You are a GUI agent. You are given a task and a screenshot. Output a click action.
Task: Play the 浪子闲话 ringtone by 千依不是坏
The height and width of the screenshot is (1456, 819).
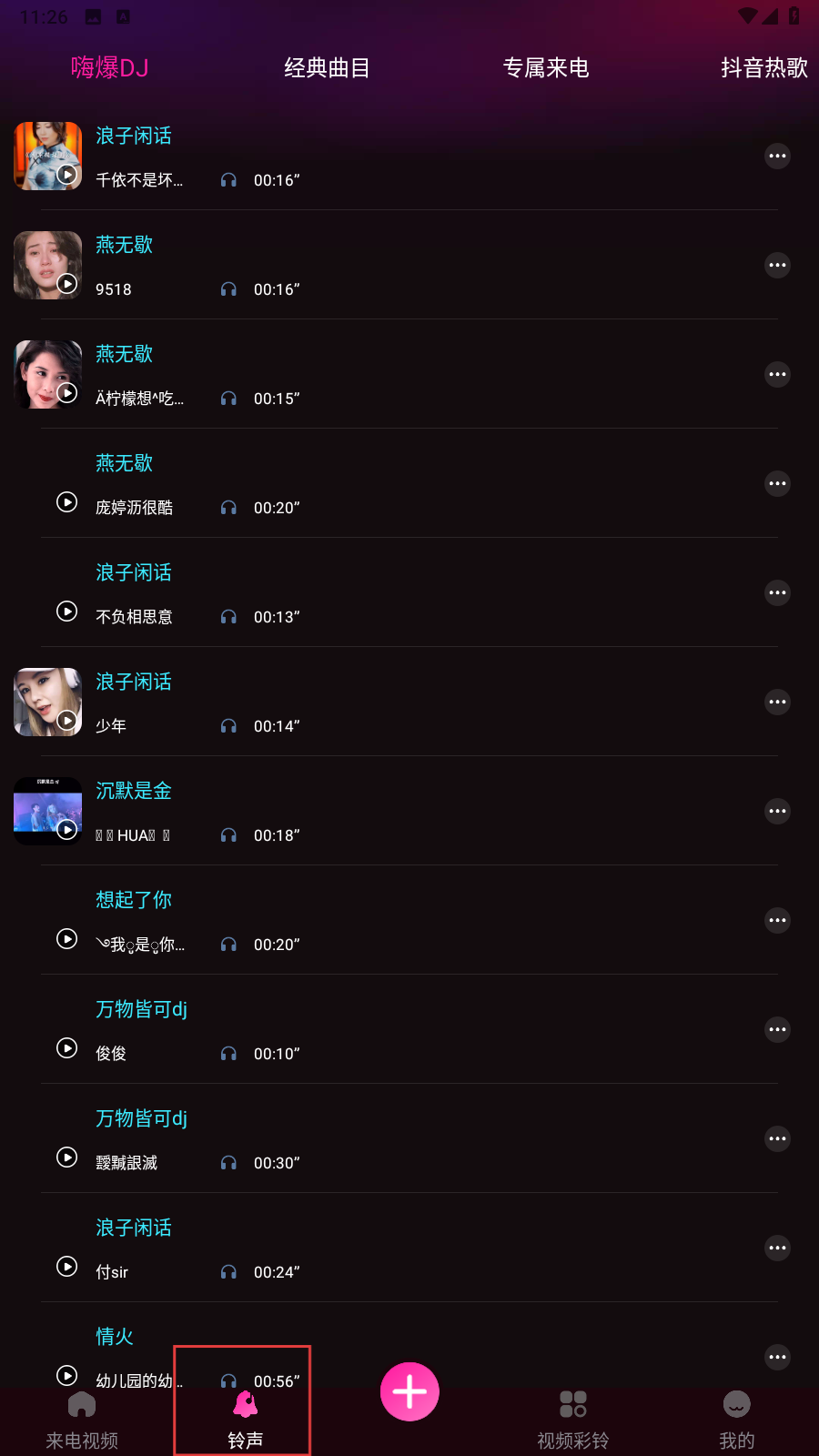67,175
